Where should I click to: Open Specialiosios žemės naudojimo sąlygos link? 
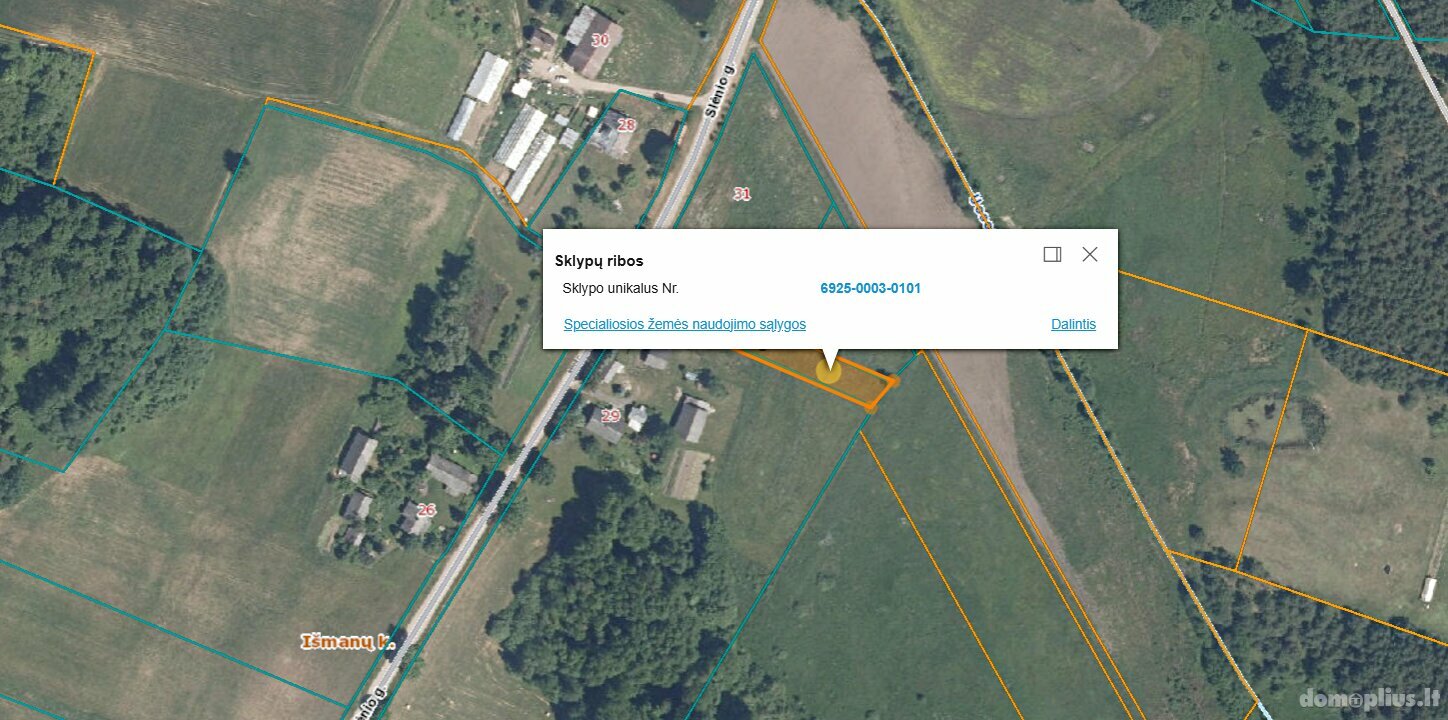pyautogui.click(x=684, y=324)
